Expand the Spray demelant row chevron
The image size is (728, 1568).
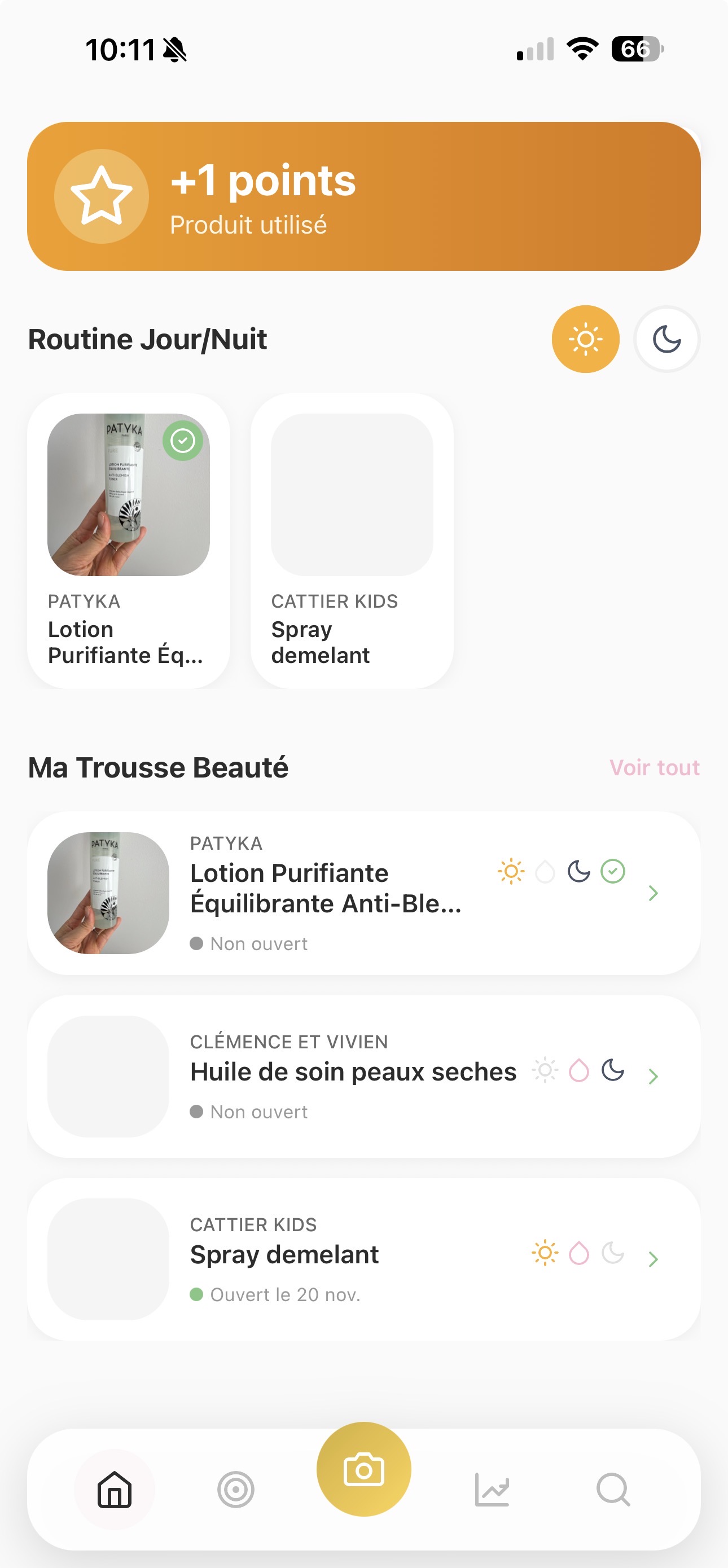pos(652,1259)
